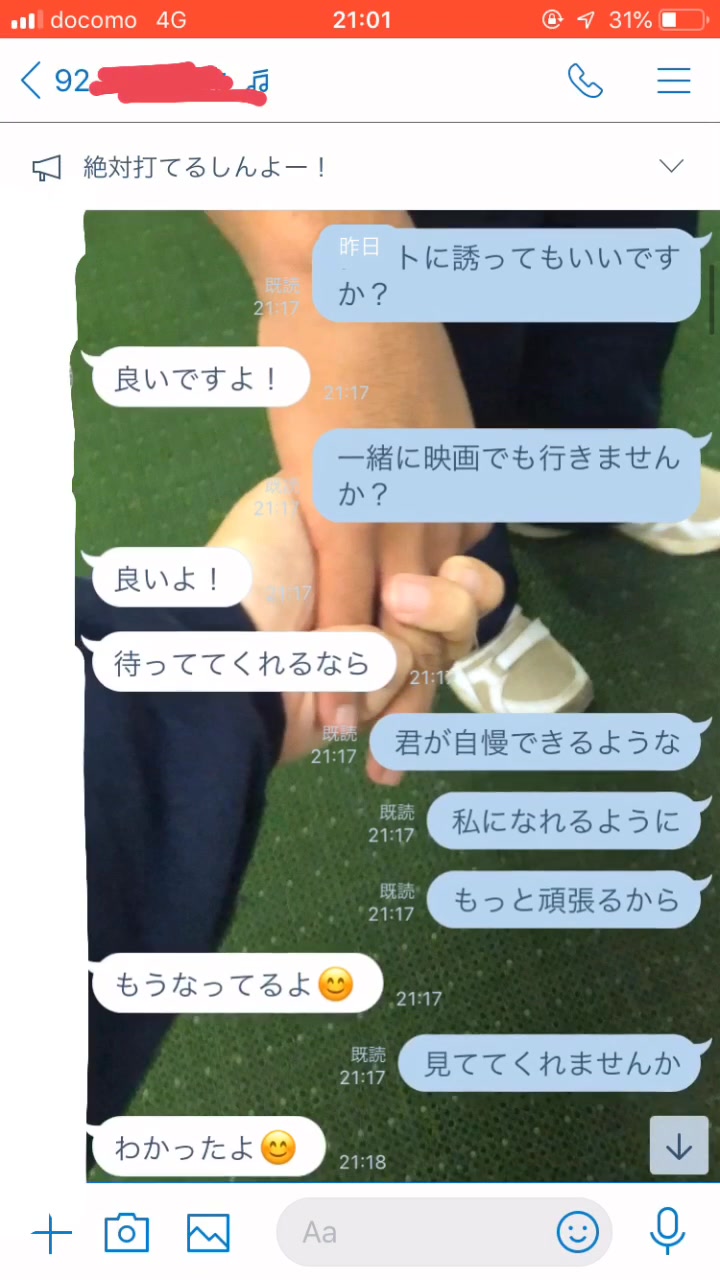The image size is (720, 1280).
Task: Start a voice call
Action: tap(585, 80)
